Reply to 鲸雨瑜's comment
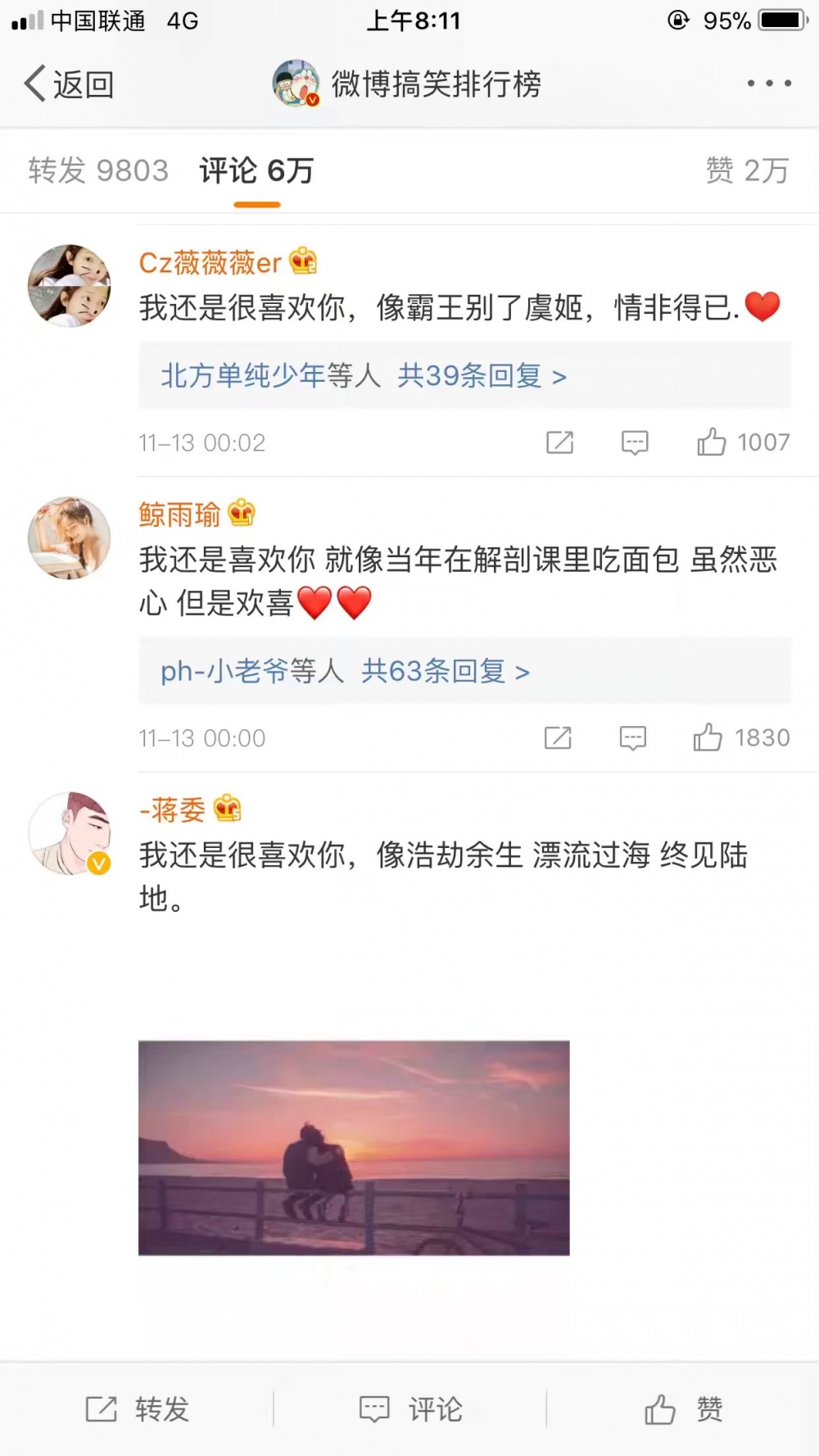The height and width of the screenshot is (1456, 819). tap(633, 737)
